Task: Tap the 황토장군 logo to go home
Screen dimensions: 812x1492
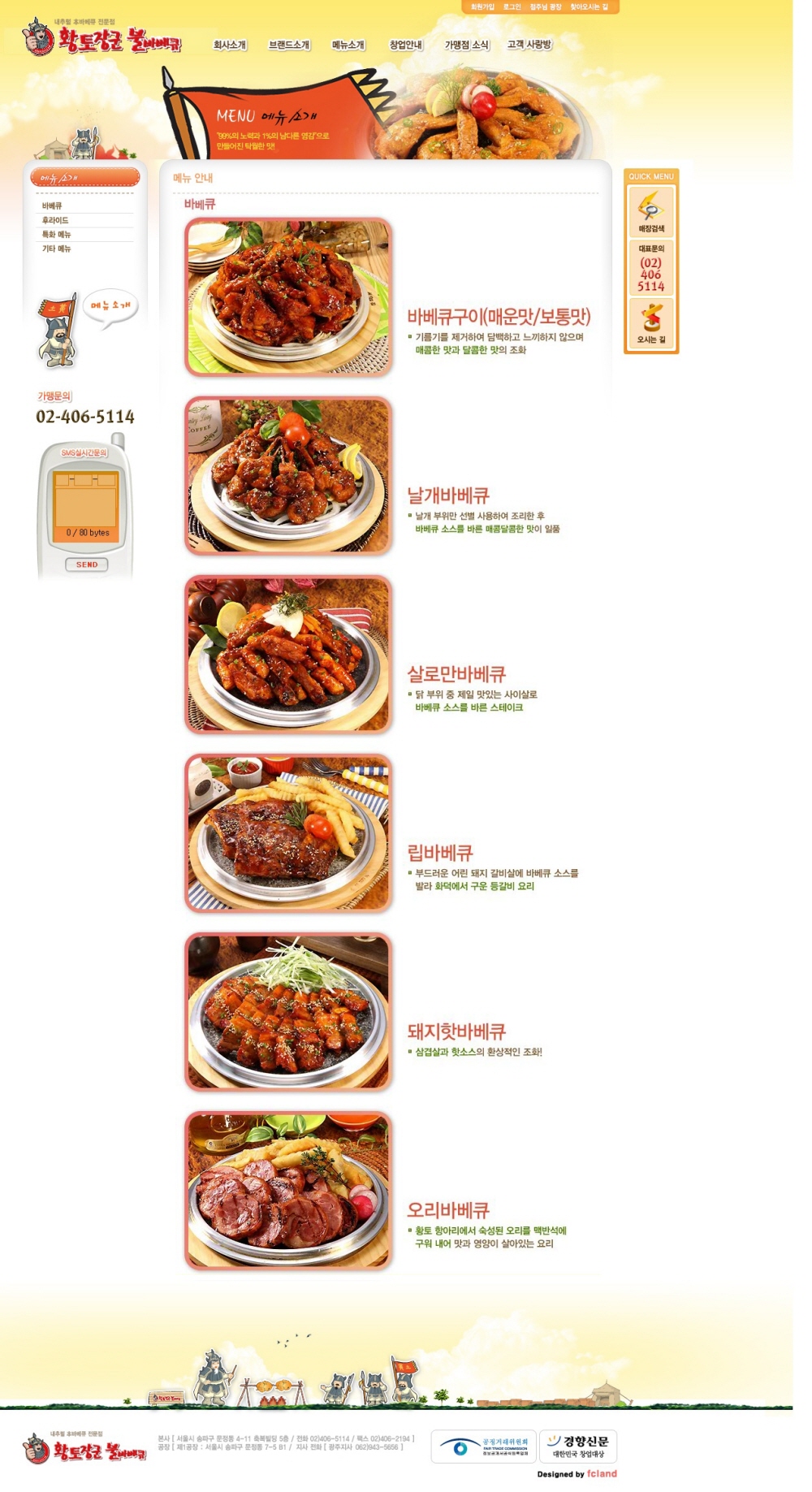Action: pos(101,37)
